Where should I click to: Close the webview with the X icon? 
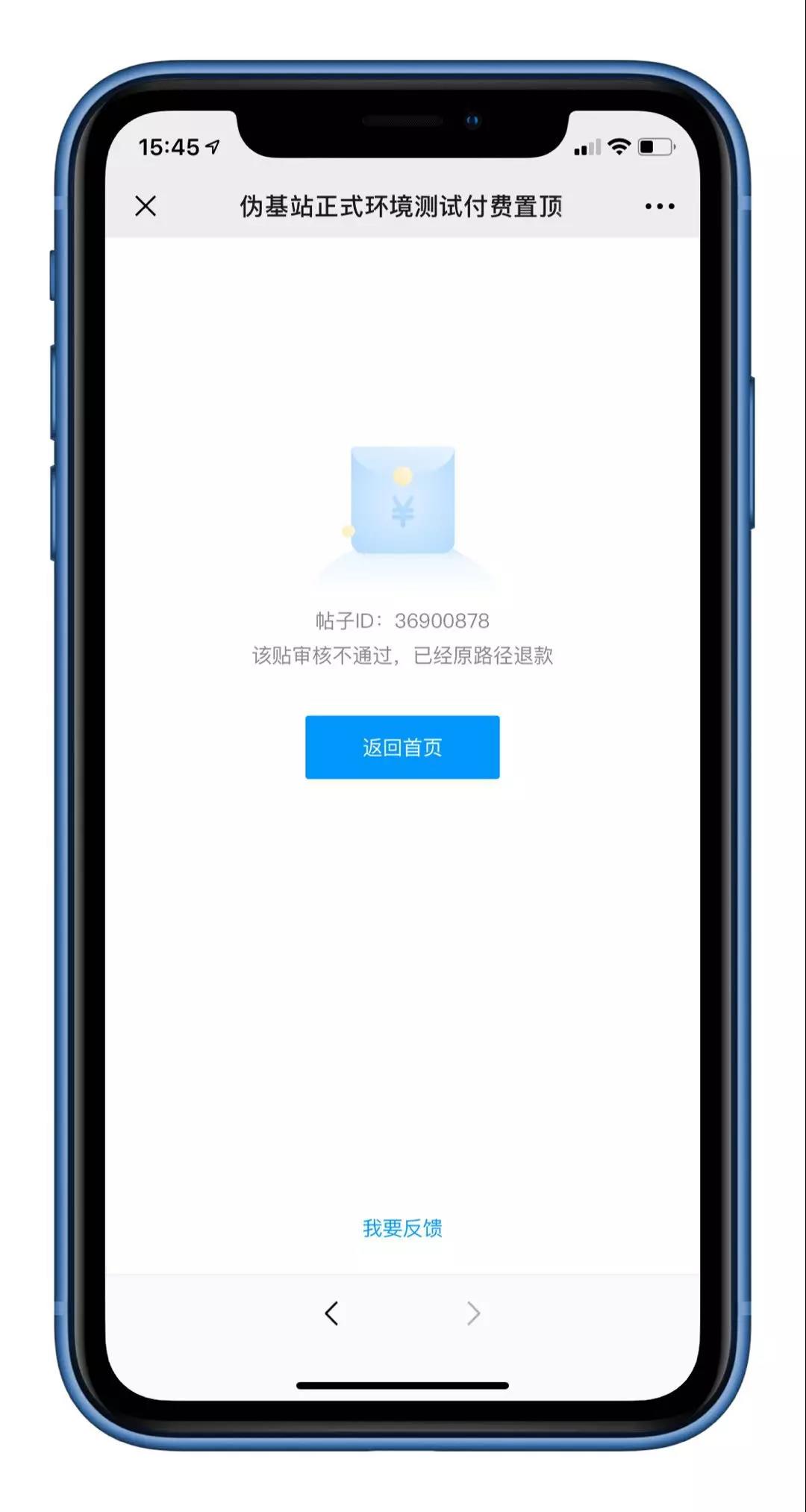[x=146, y=206]
